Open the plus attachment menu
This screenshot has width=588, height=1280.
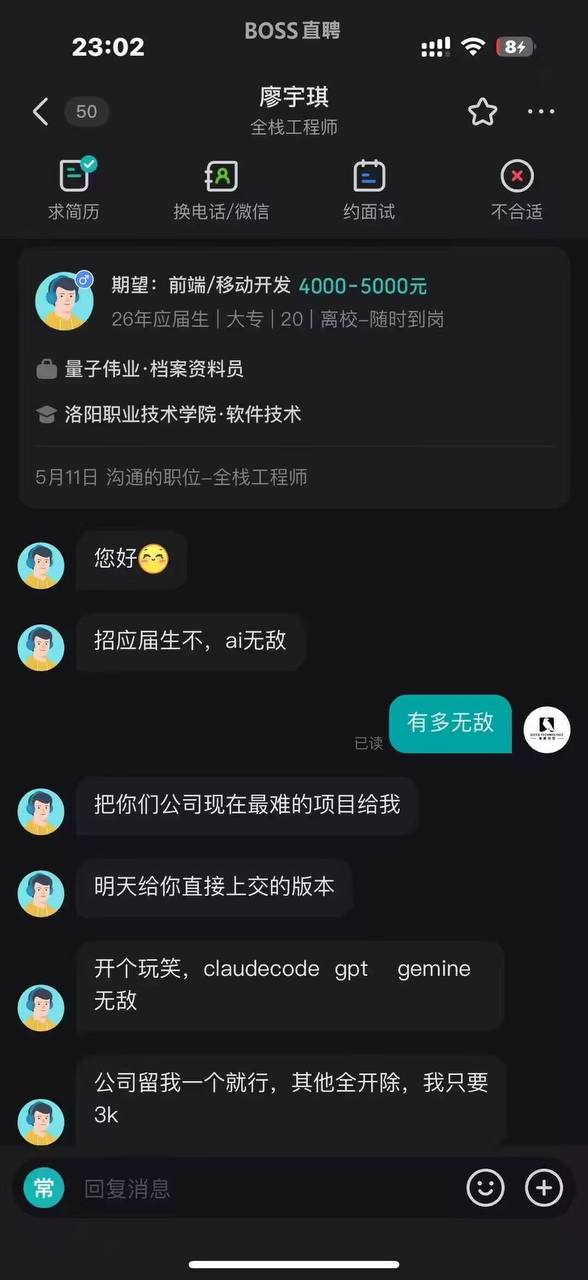[544, 1188]
